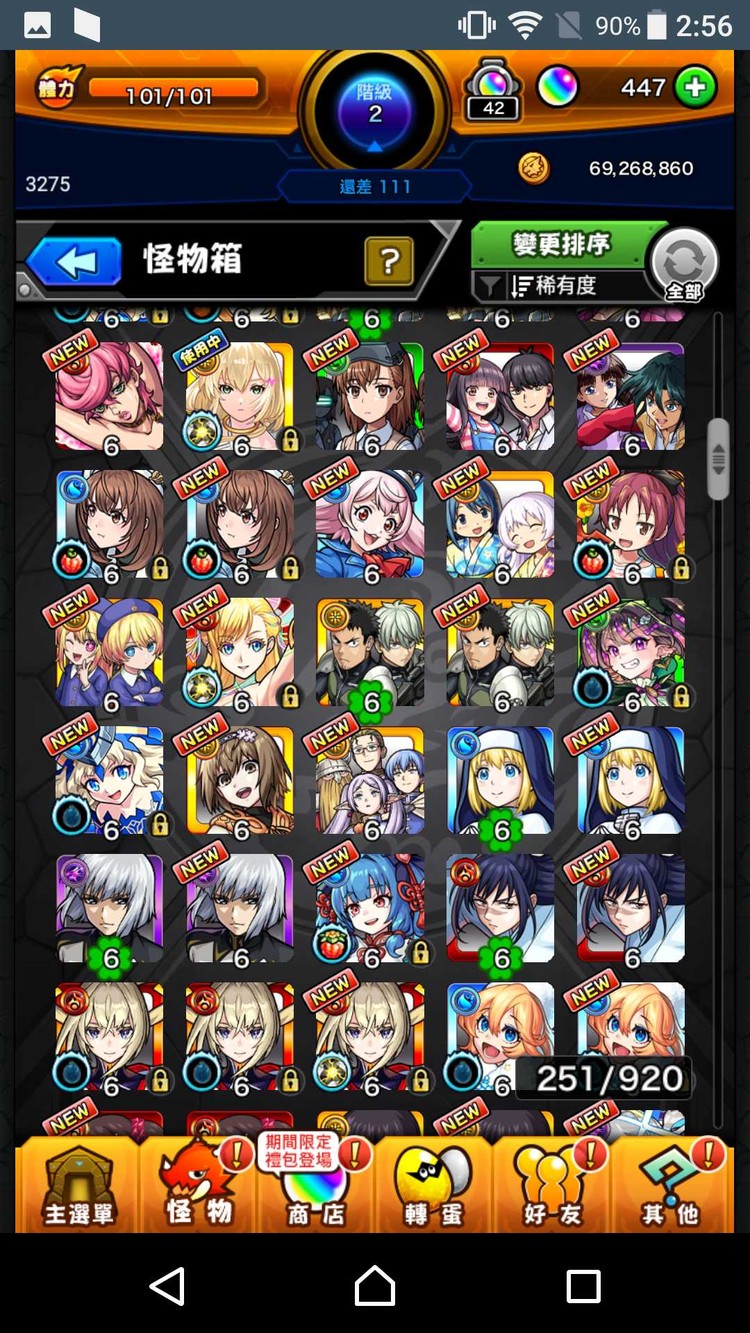This screenshot has height=1333, width=750.
Task: Select the blue-haired girl with red ribbons
Action: (371, 909)
